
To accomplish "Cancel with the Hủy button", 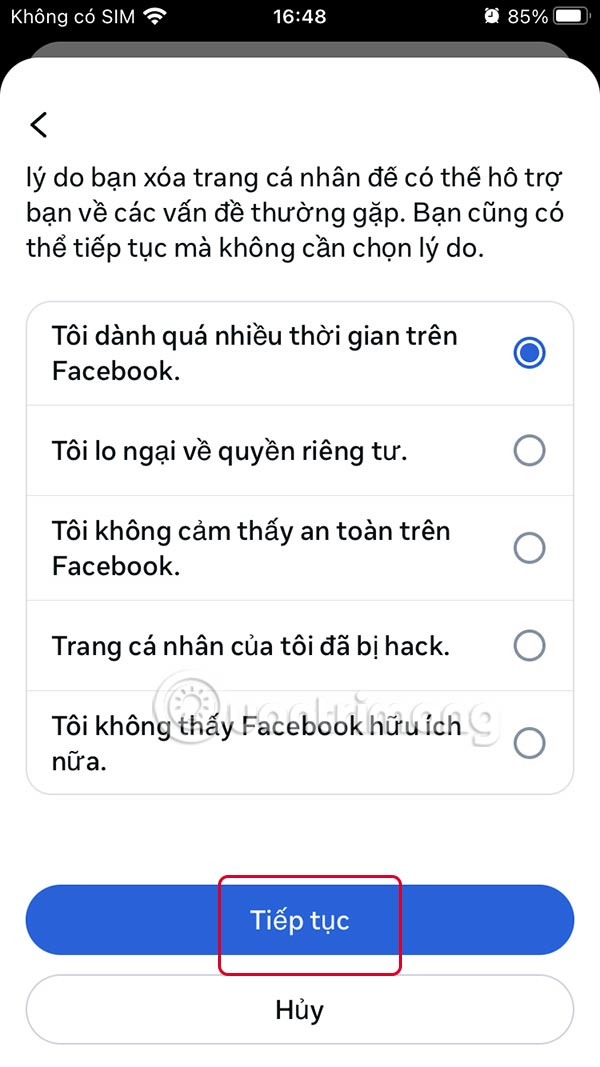I will (300, 1009).
